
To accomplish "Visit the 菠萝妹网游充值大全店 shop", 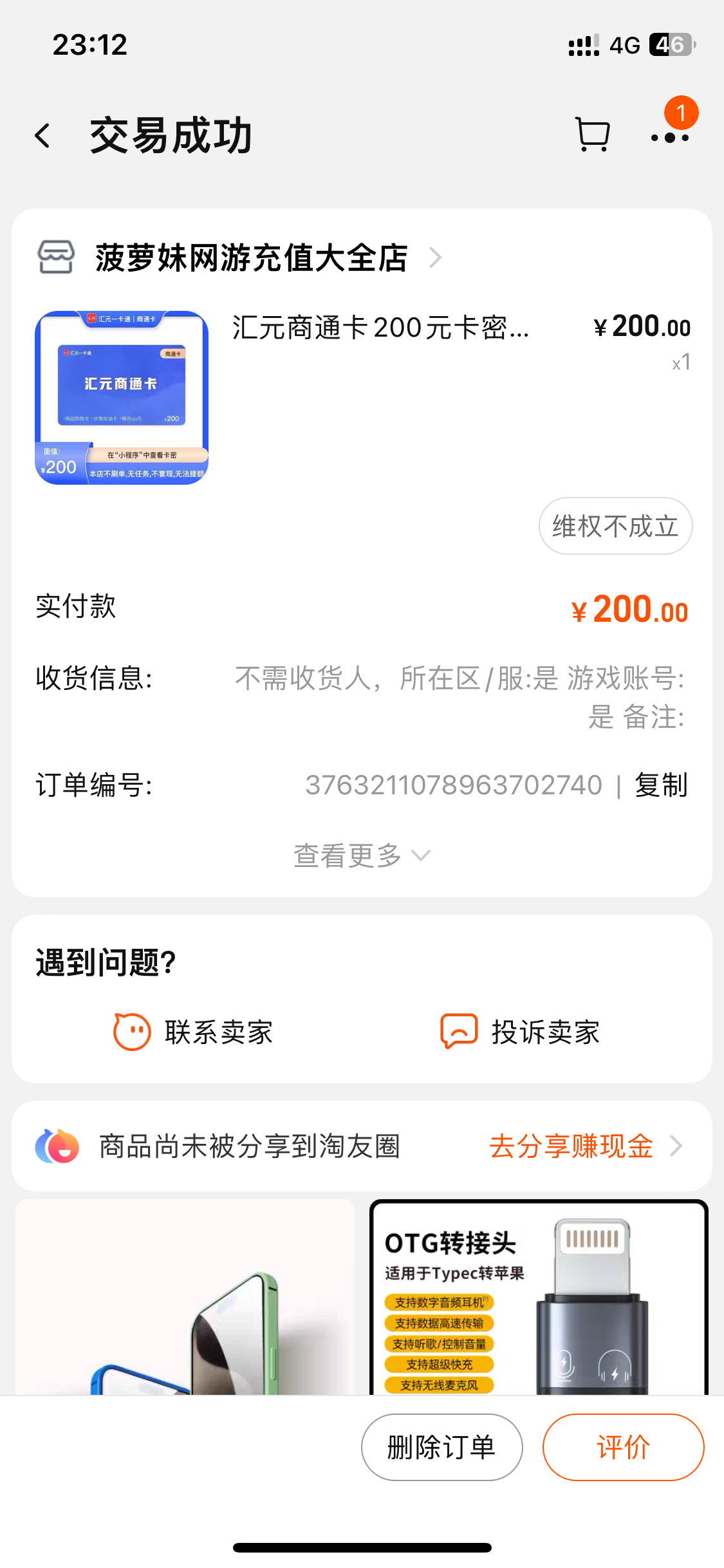I will [x=251, y=258].
